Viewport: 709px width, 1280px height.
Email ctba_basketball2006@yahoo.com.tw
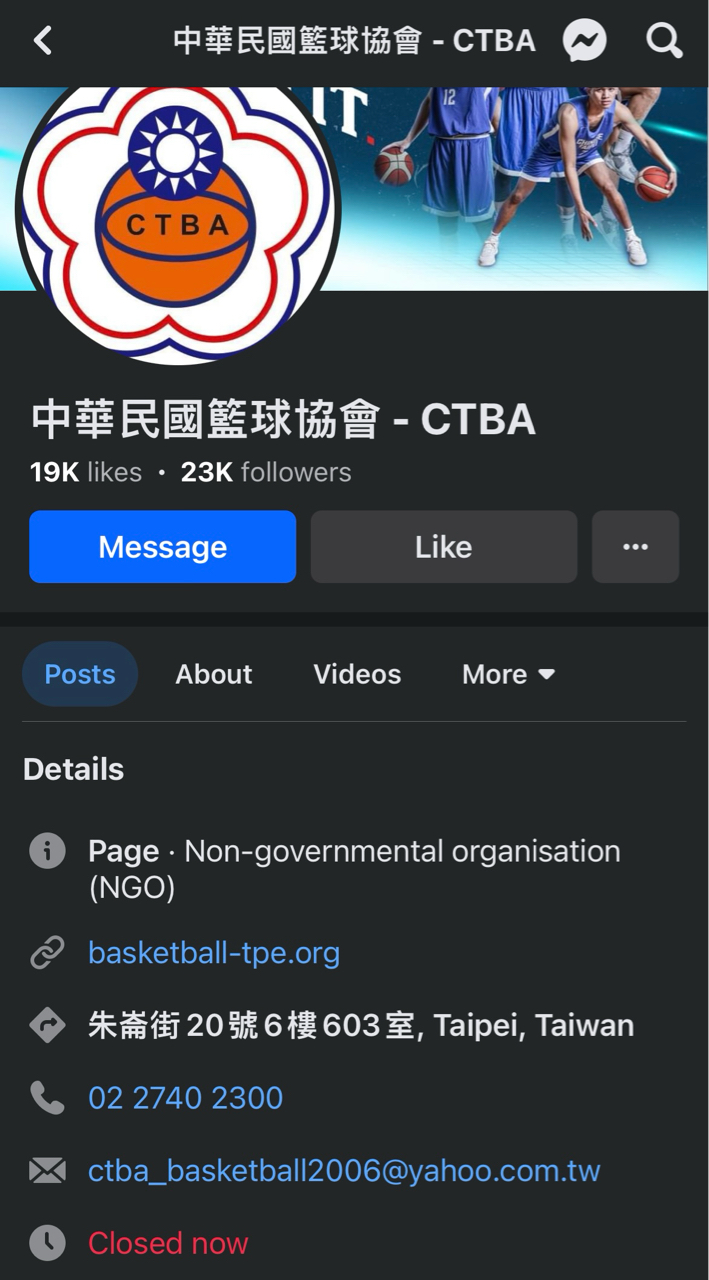[344, 1171]
